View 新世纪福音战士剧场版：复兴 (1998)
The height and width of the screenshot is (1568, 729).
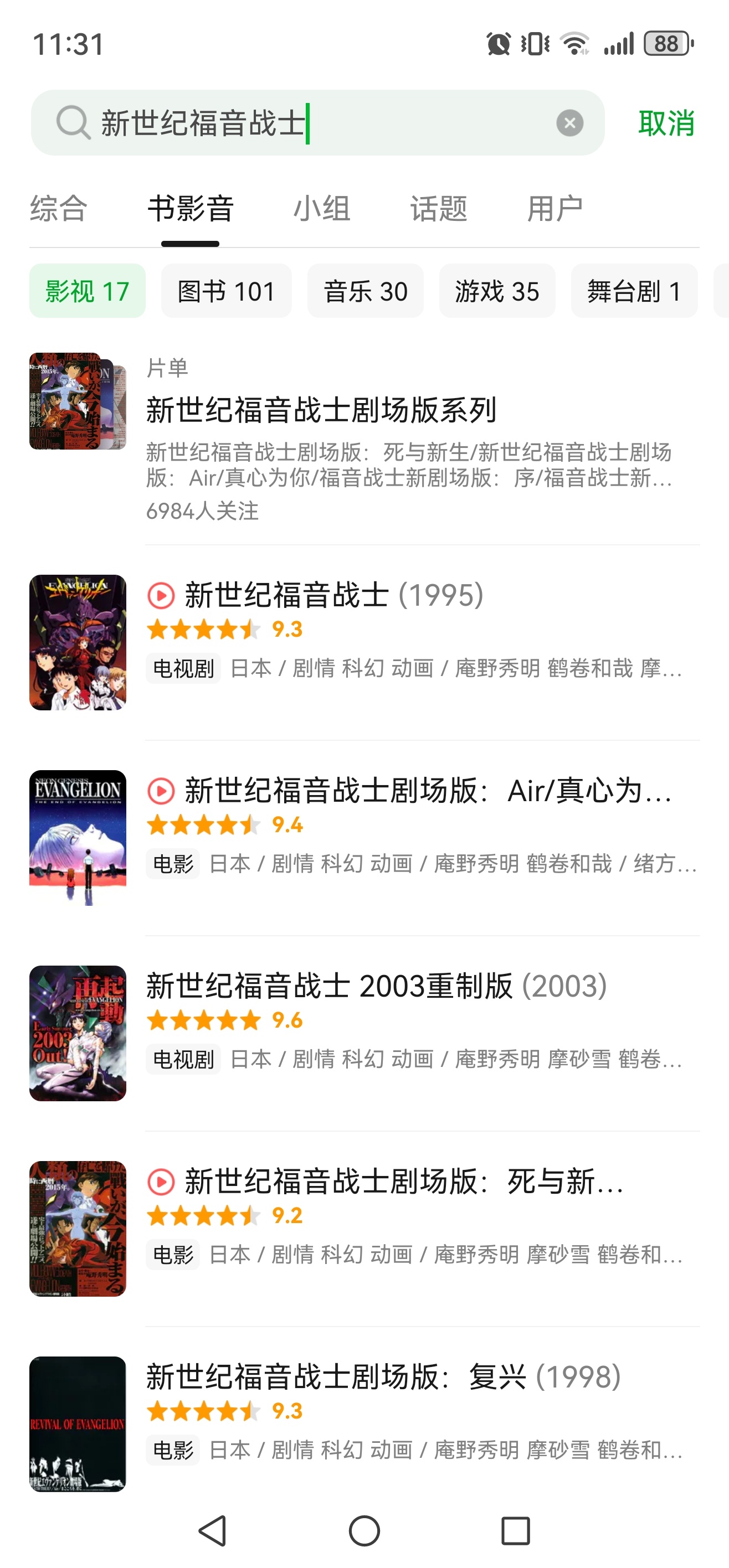point(383,1377)
